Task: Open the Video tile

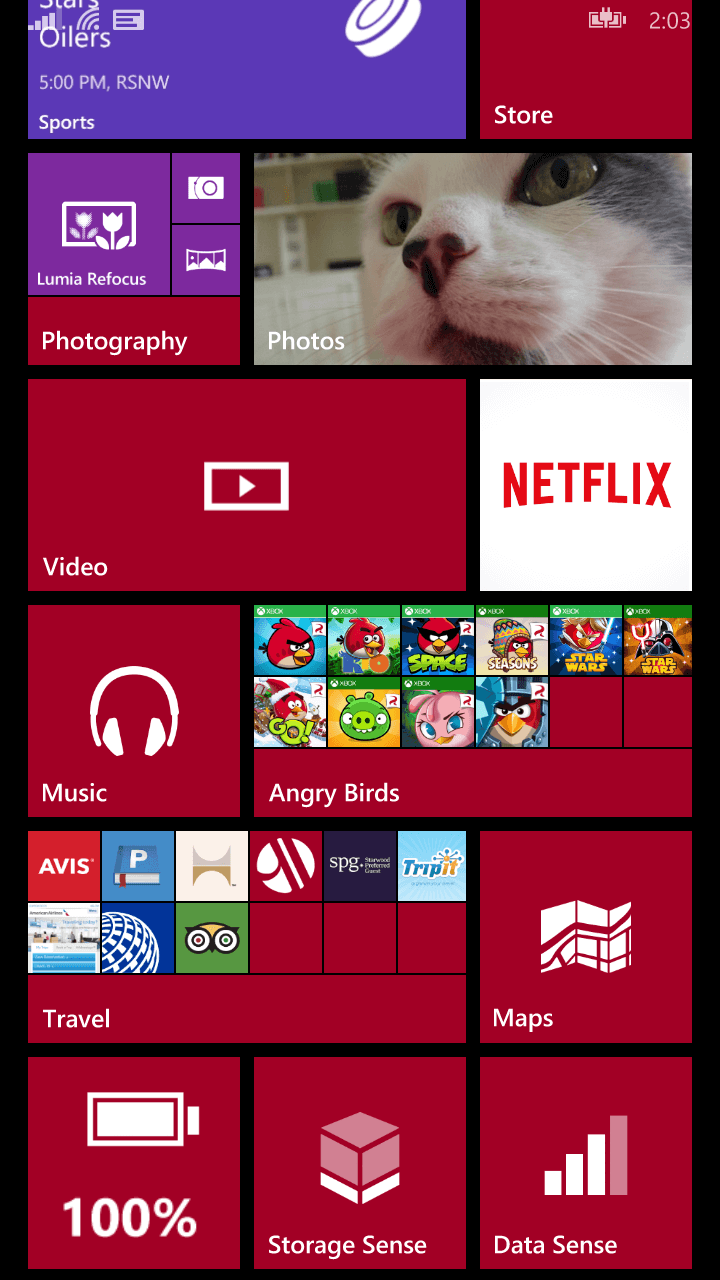Action: tap(247, 485)
